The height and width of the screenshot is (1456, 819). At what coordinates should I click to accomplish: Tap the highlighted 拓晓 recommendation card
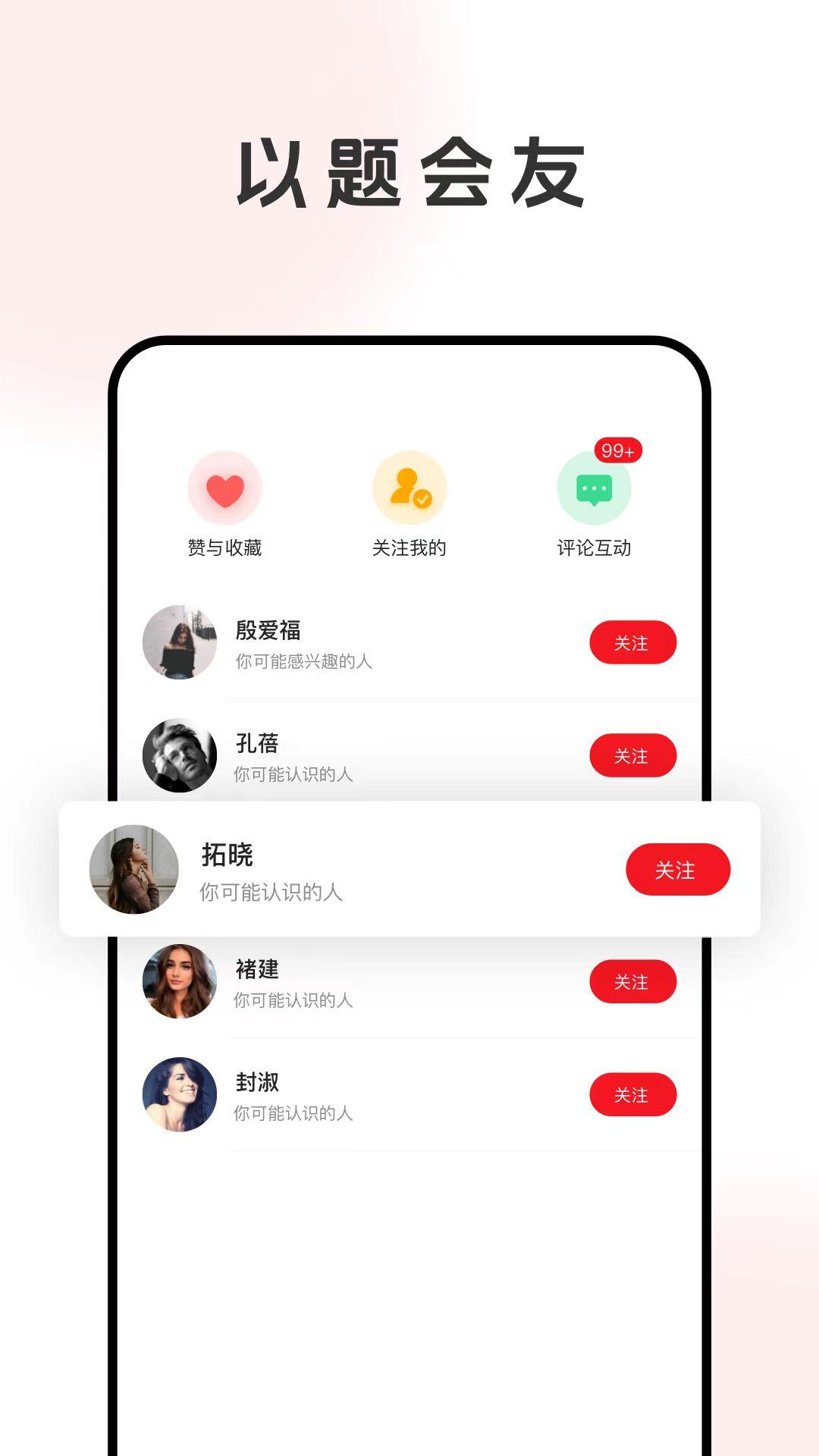409,870
